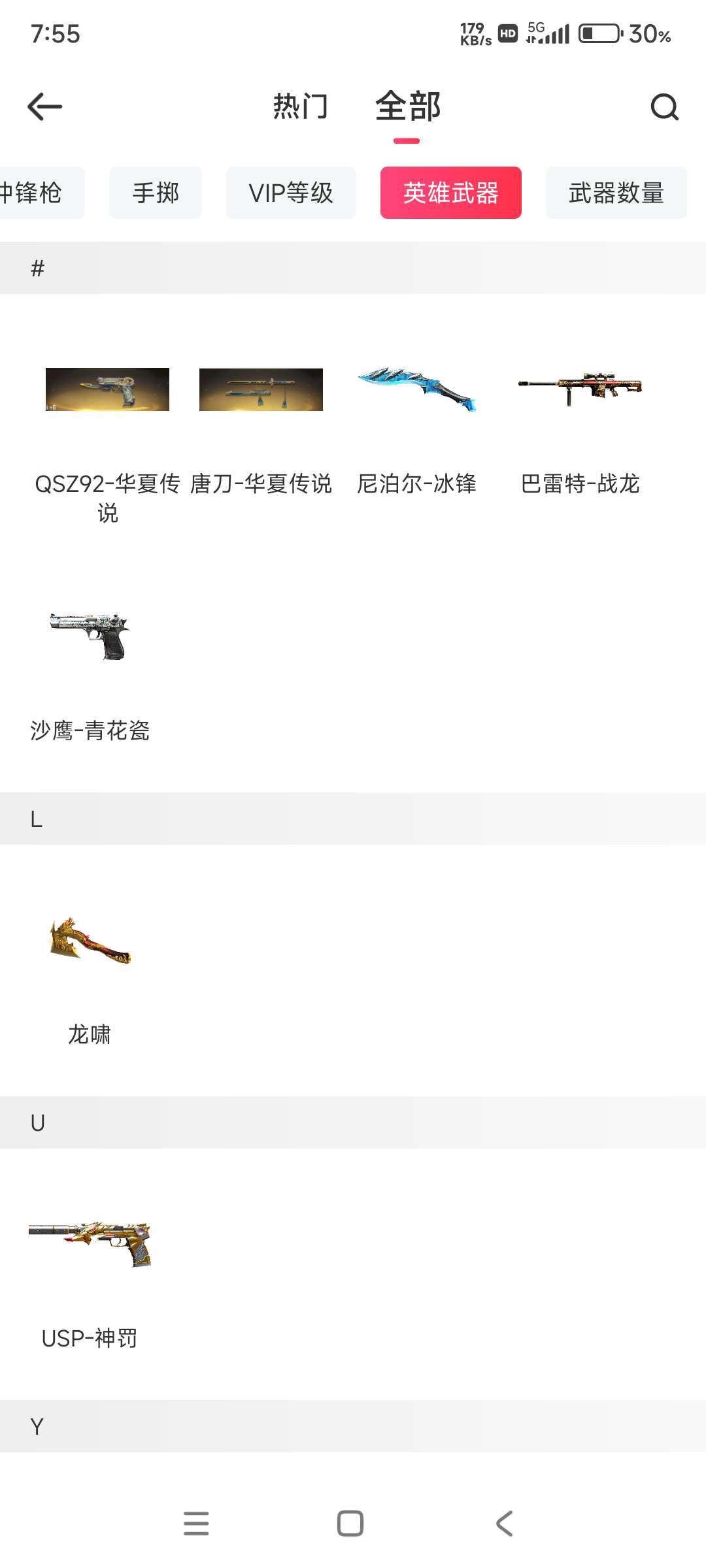The image size is (706, 1568).
Task: Open recent apps from navigation bar
Action: (x=196, y=1524)
